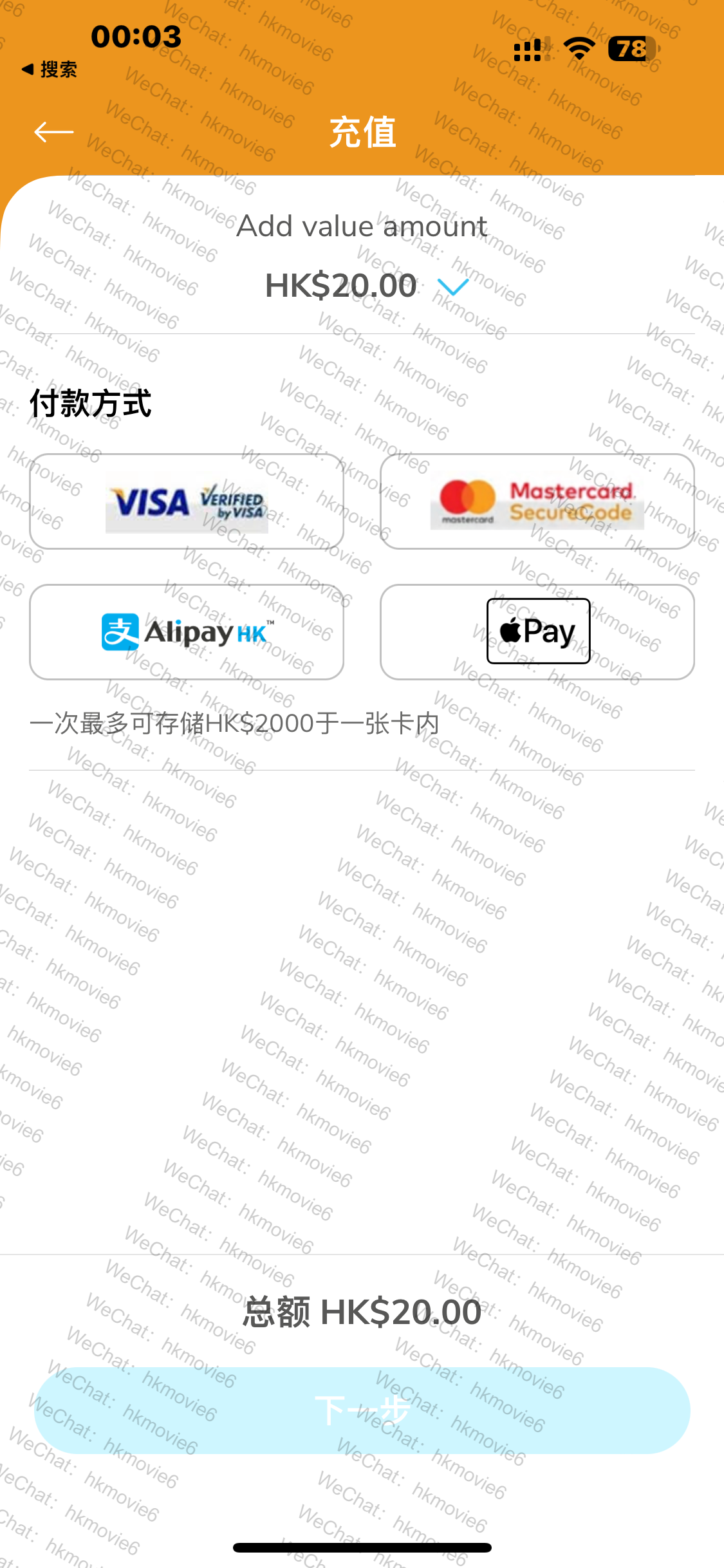Select Apple Pay as payment method
Screen dimensions: 724x1568
point(537,631)
